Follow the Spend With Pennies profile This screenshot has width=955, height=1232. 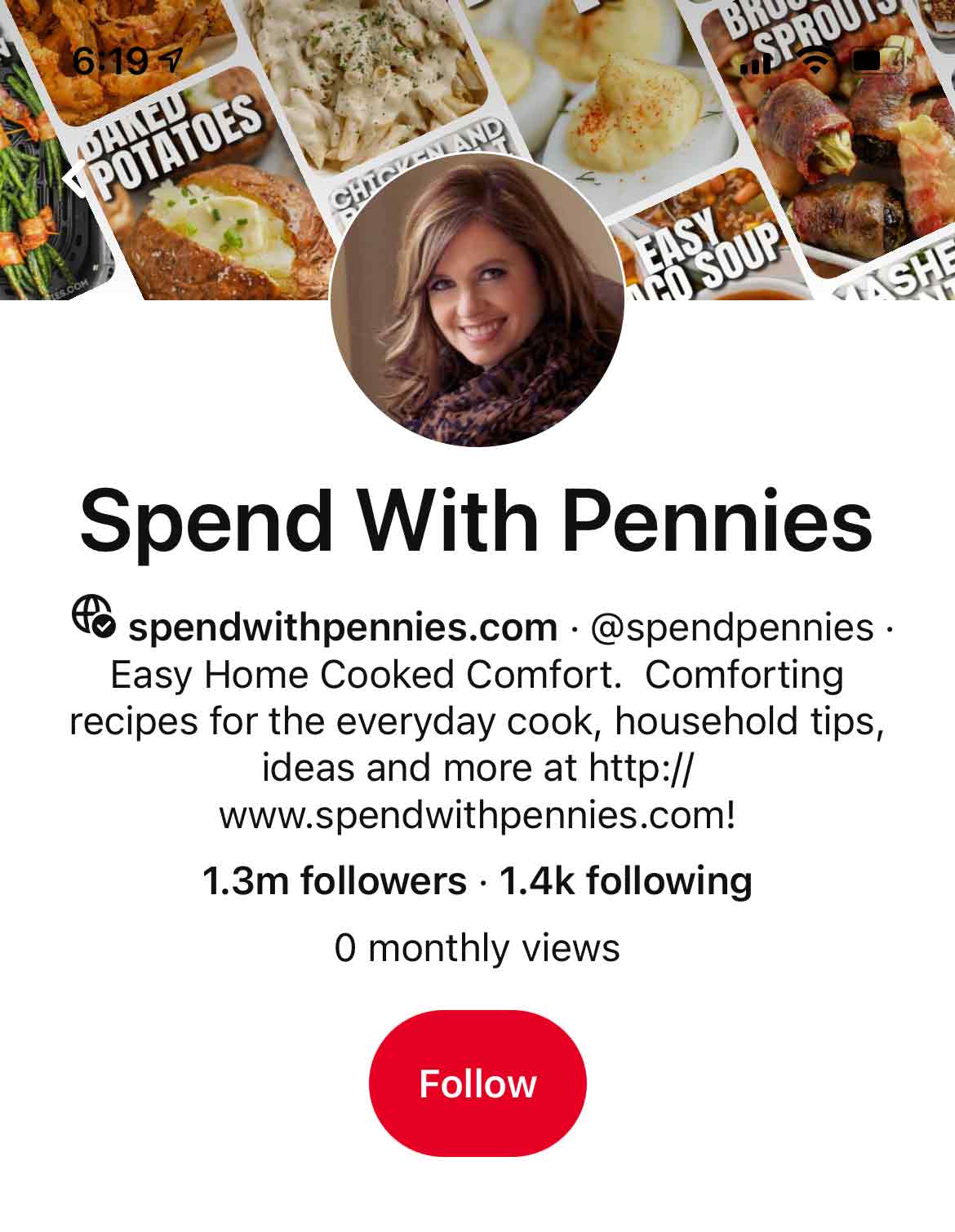coord(477,1084)
